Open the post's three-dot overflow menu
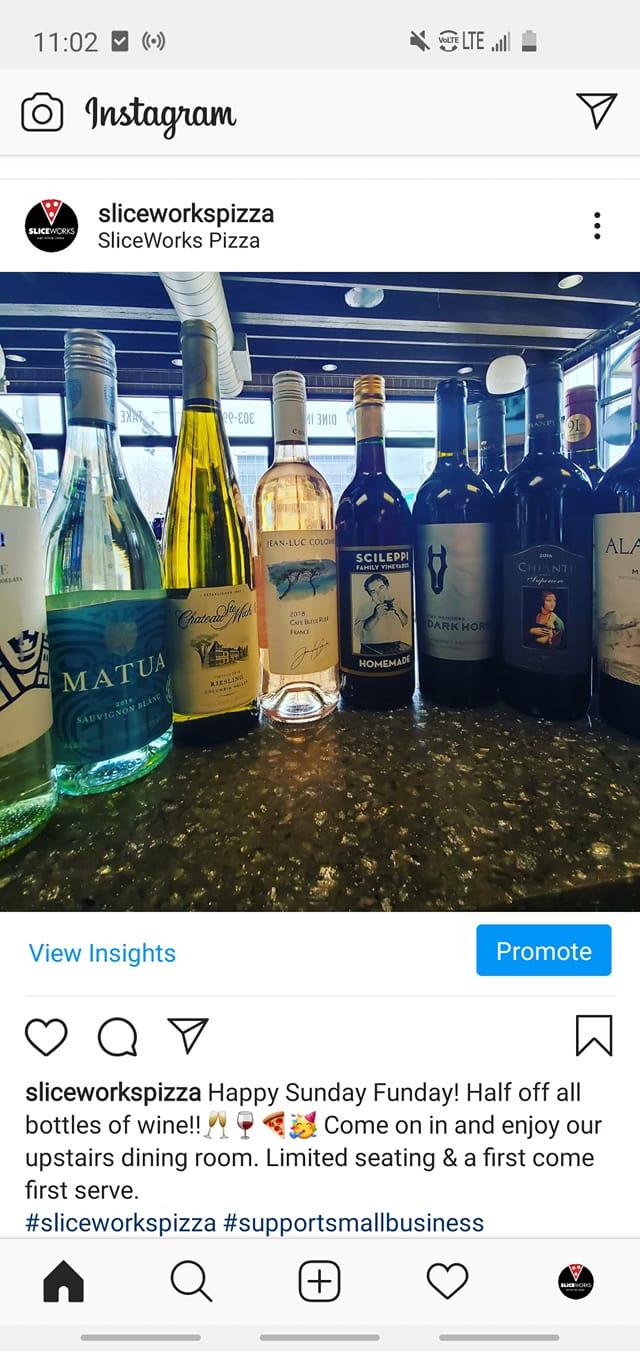640x1351 pixels. 597,226
